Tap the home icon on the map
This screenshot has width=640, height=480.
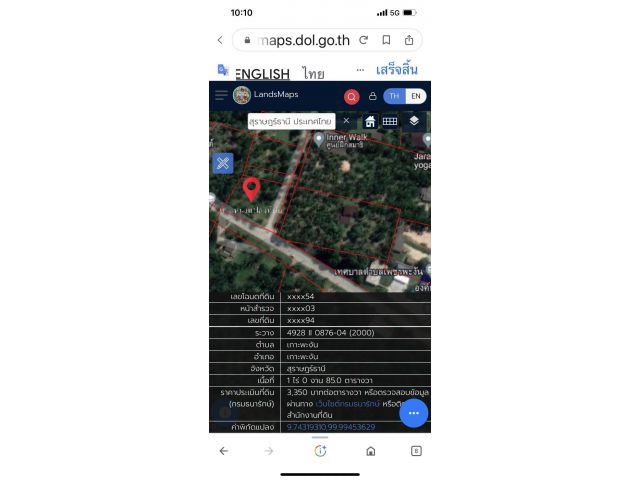pyautogui.click(x=370, y=121)
